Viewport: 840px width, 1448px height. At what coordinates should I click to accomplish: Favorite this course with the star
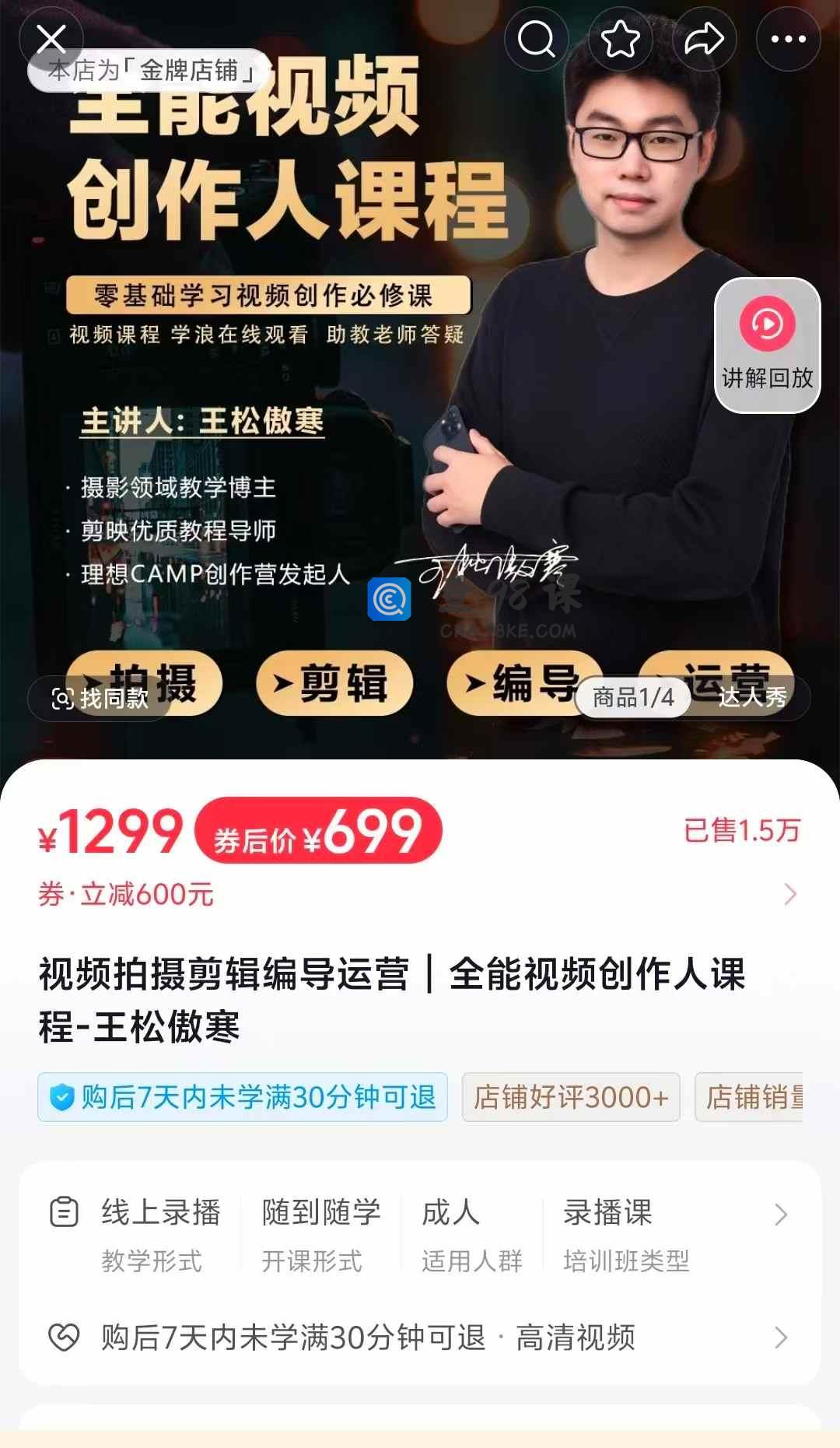coord(620,39)
